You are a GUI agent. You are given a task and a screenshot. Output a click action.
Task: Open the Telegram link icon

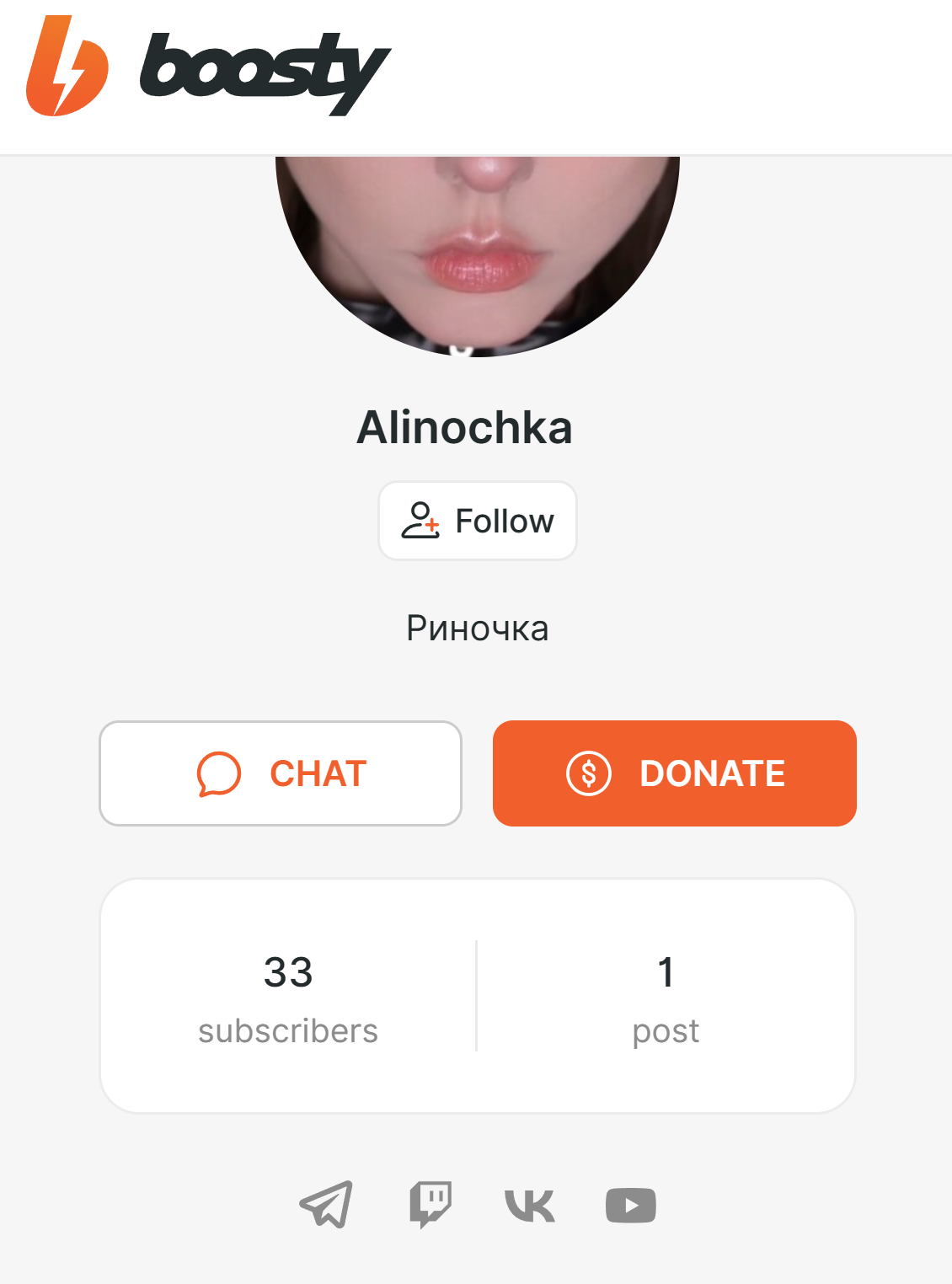326,1204
